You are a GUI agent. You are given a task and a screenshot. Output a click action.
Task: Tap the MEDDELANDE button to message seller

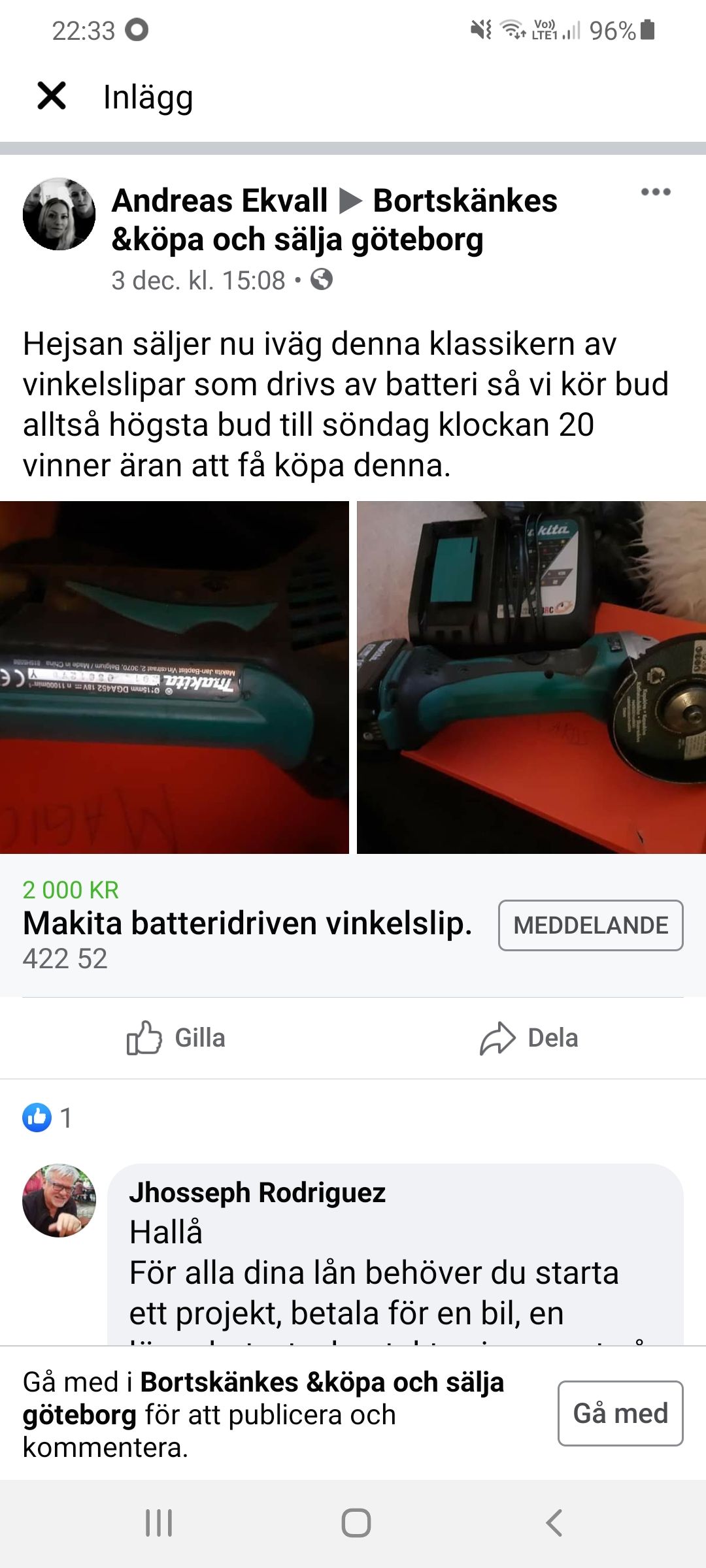coord(591,925)
